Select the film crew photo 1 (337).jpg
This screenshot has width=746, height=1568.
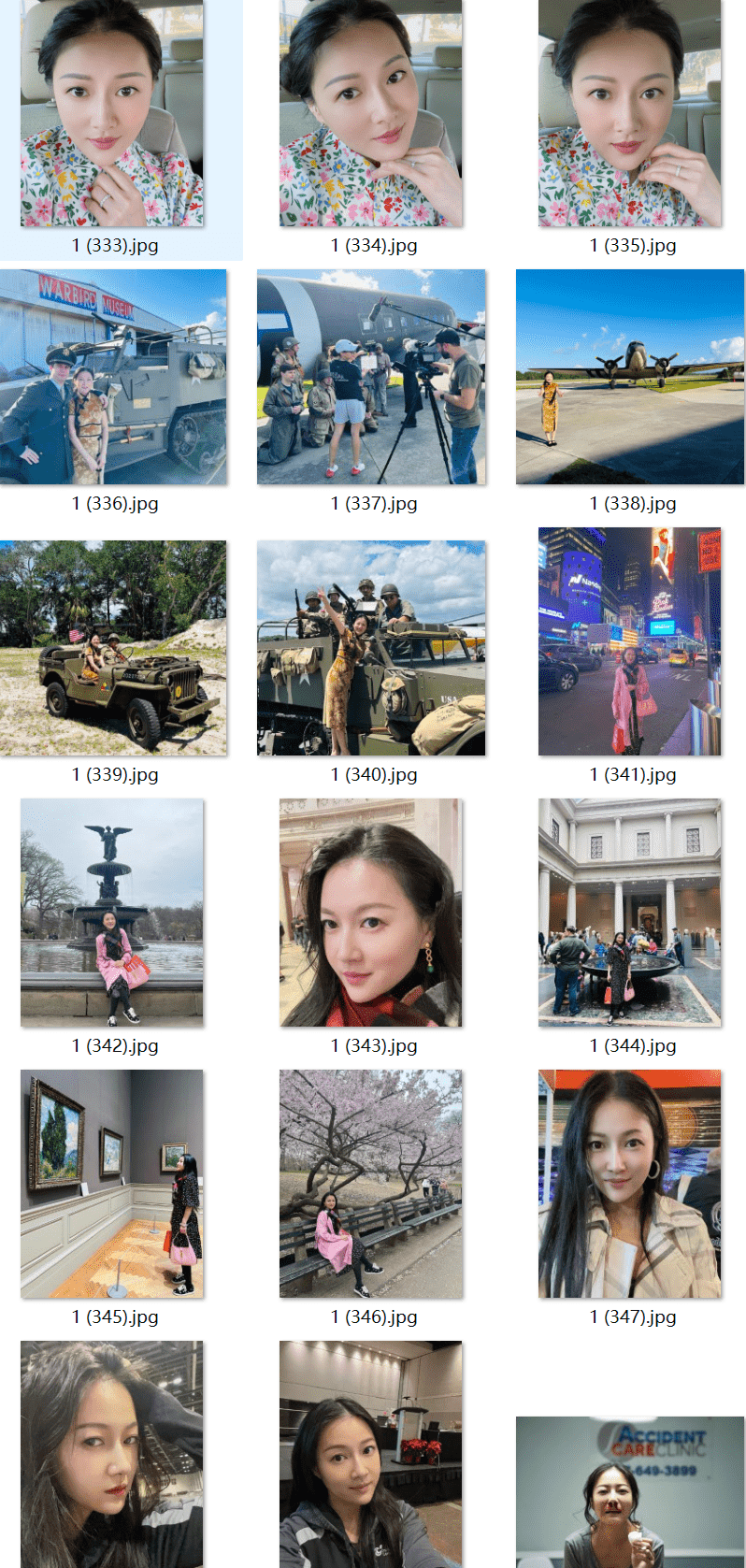coord(371,377)
